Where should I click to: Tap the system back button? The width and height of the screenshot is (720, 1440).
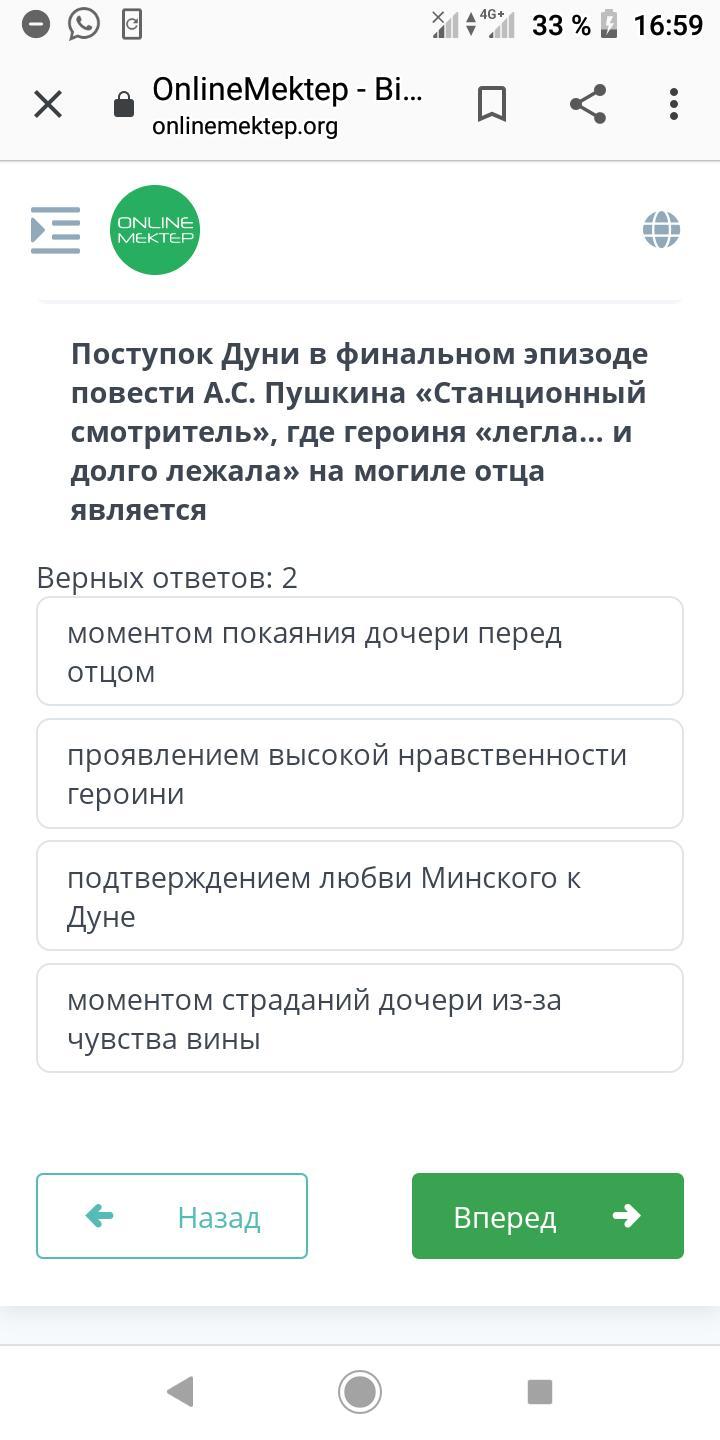click(180, 1391)
